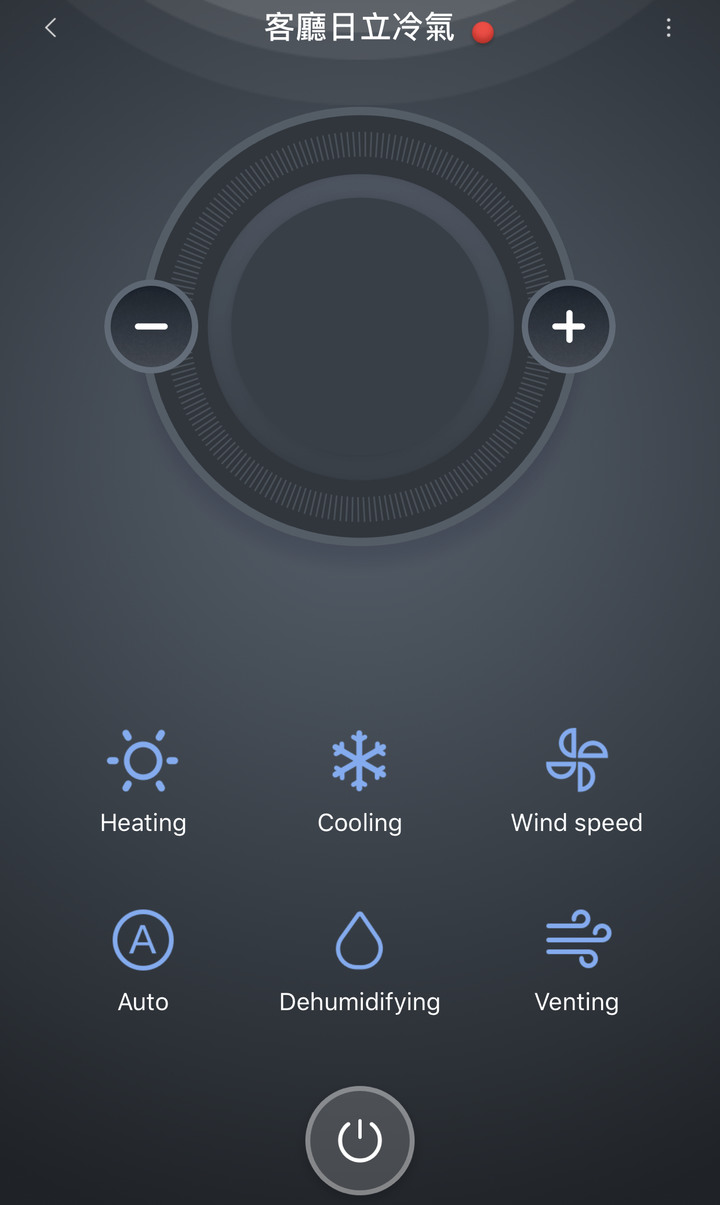Switch to Cooling mode

pos(359,782)
